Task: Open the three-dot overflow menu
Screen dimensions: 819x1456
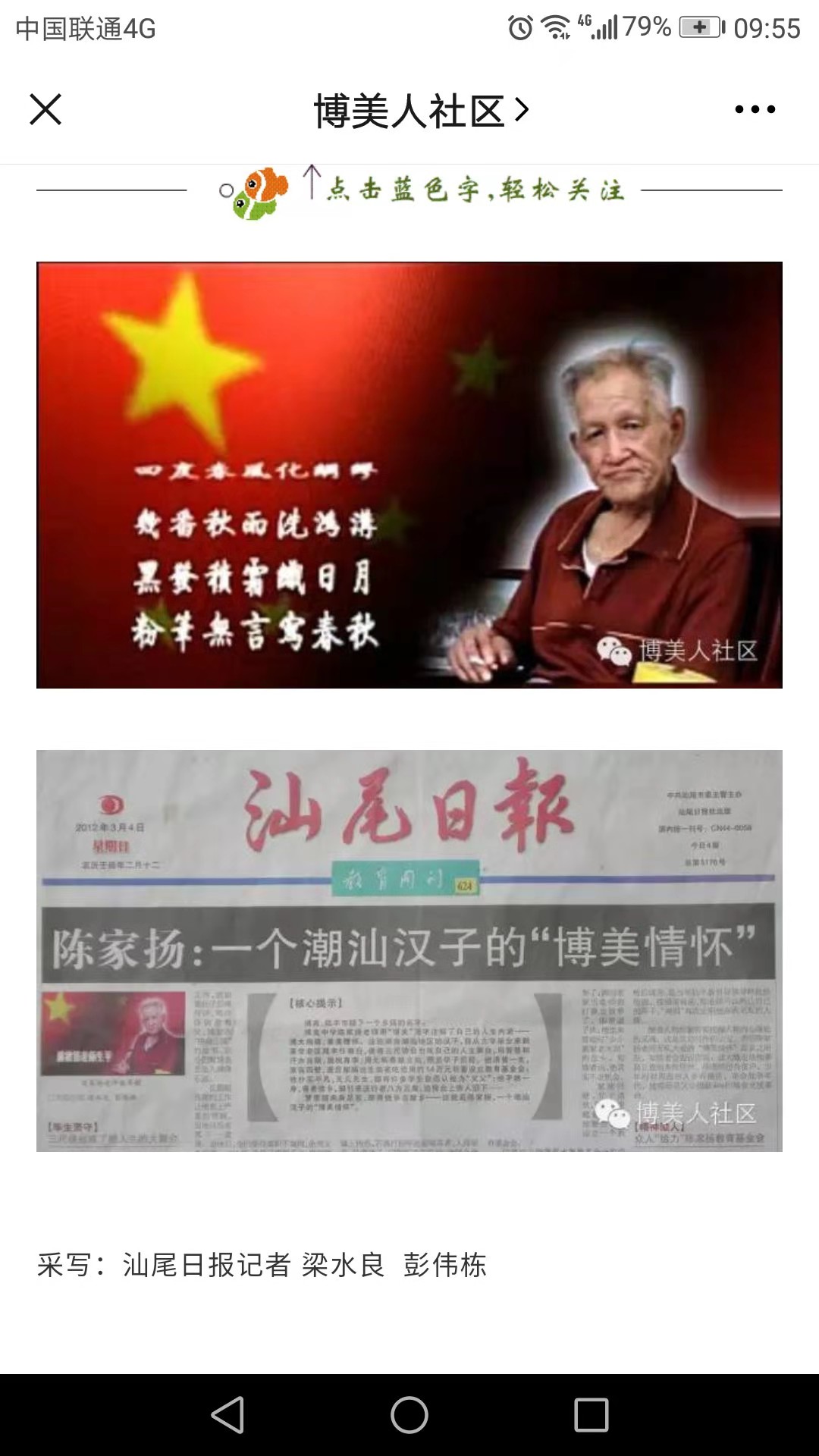Action: [x=755, y=109]
